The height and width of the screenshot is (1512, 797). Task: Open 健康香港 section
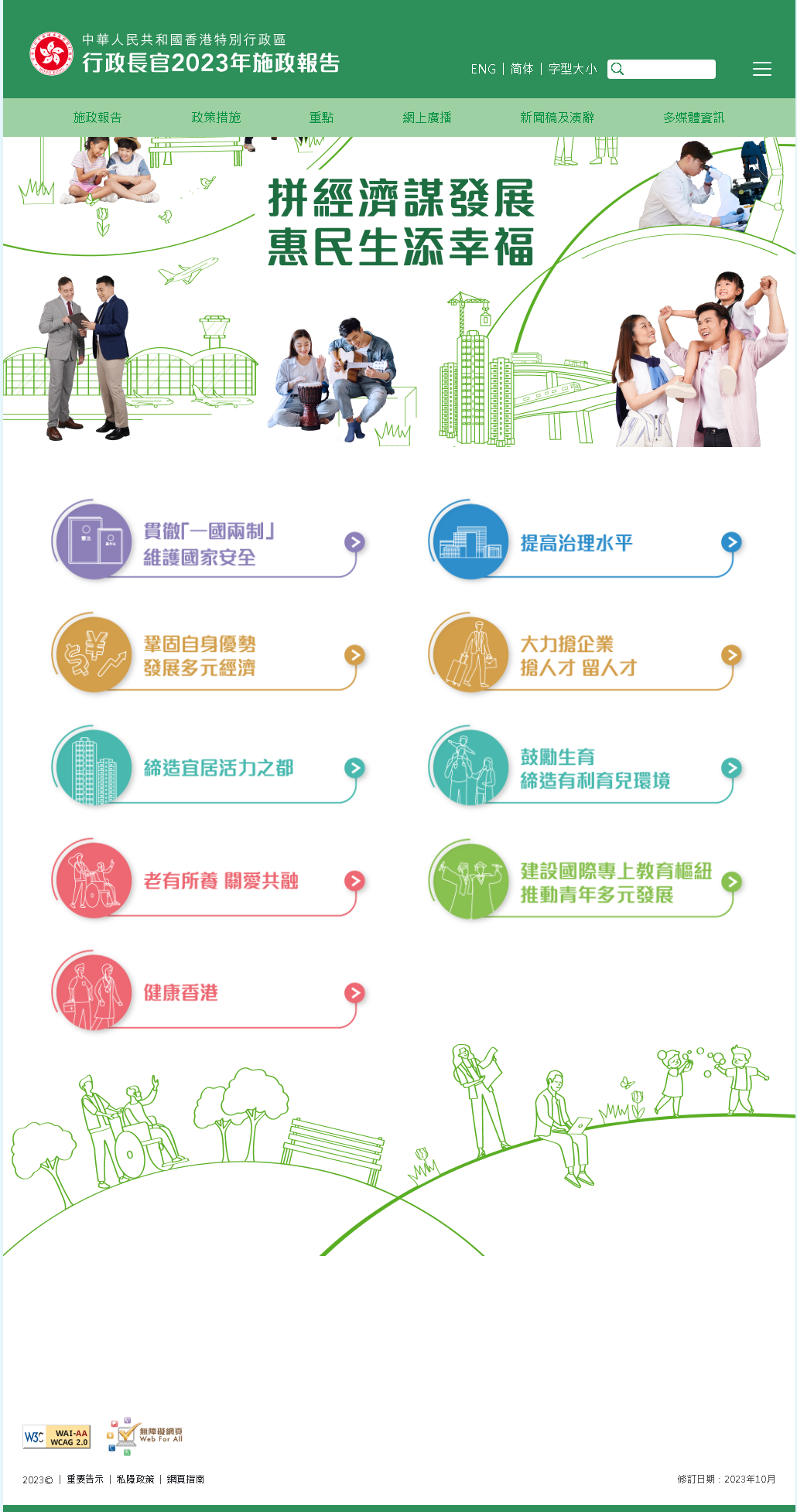tap(207, 993)
